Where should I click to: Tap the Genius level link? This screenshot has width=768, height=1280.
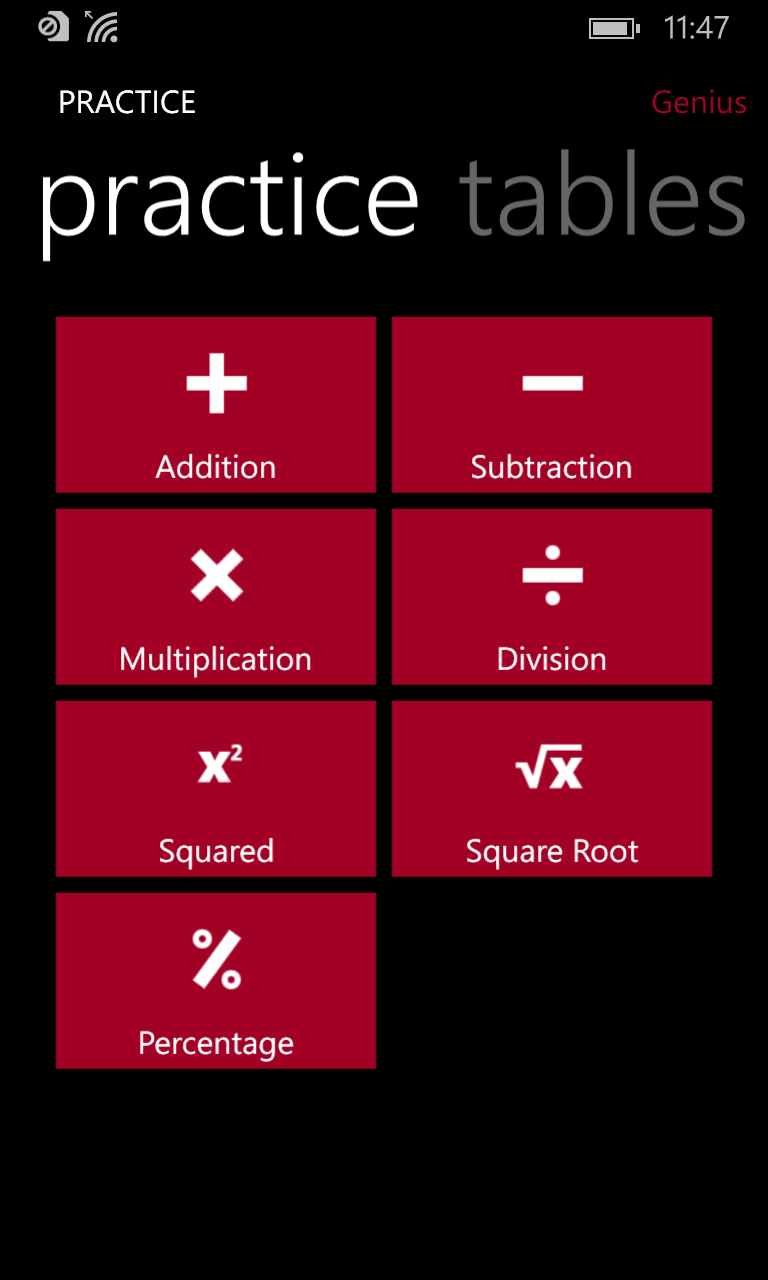(699, 102)
